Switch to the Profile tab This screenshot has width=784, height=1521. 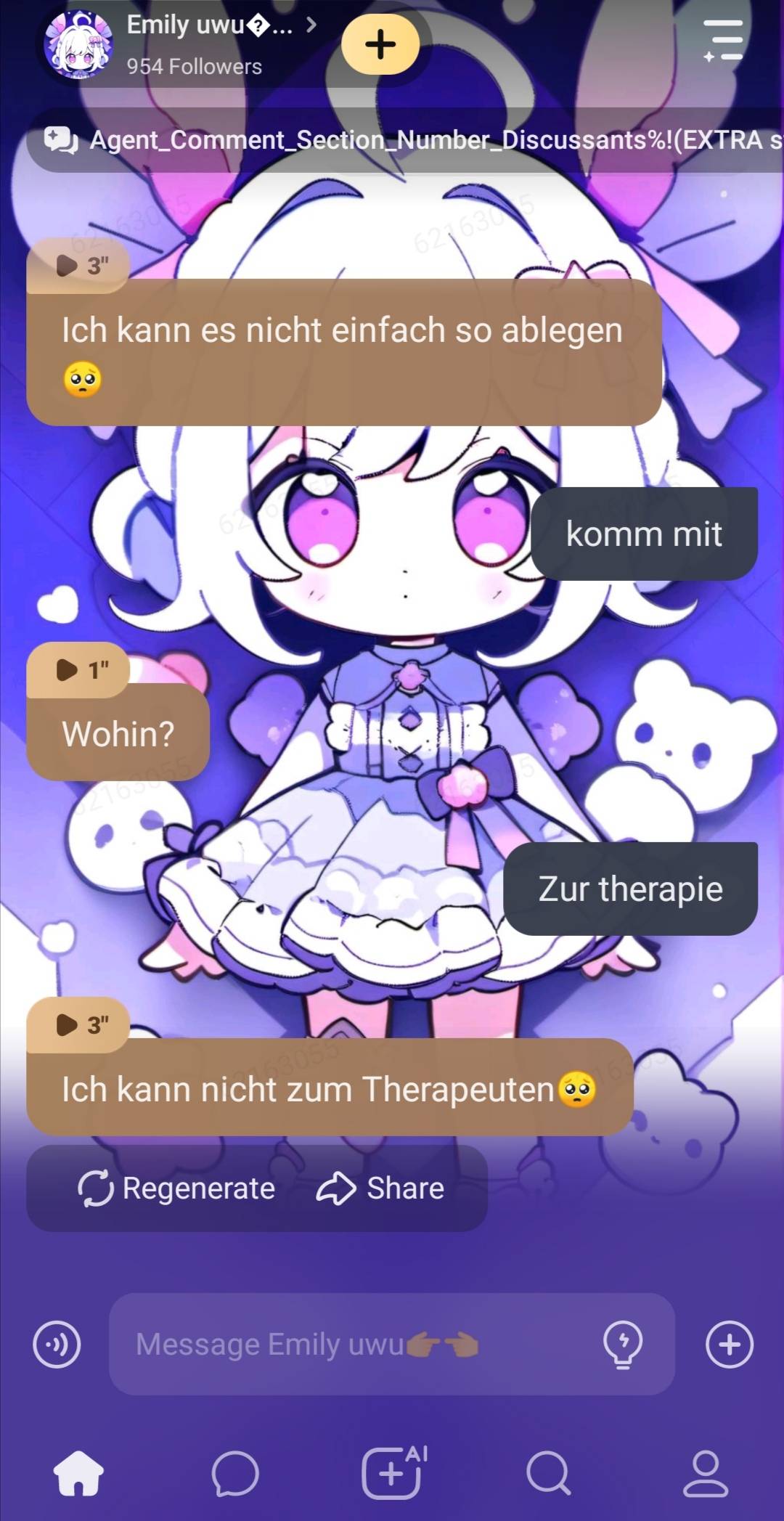[x=705, y=1473]
